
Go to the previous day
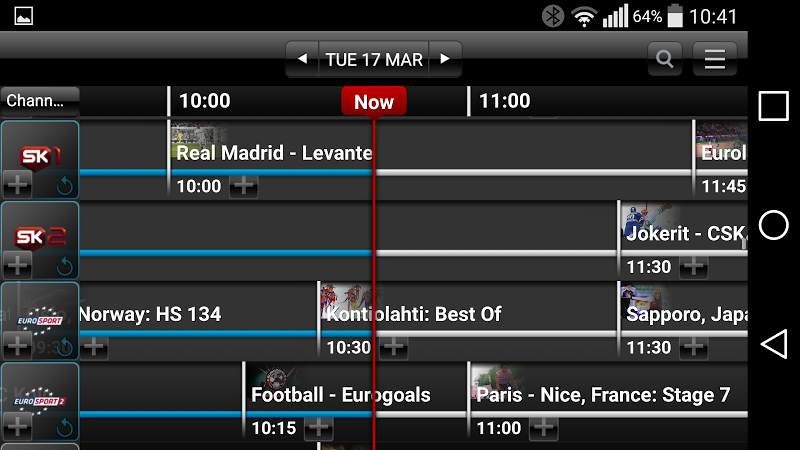click(302, 60)
